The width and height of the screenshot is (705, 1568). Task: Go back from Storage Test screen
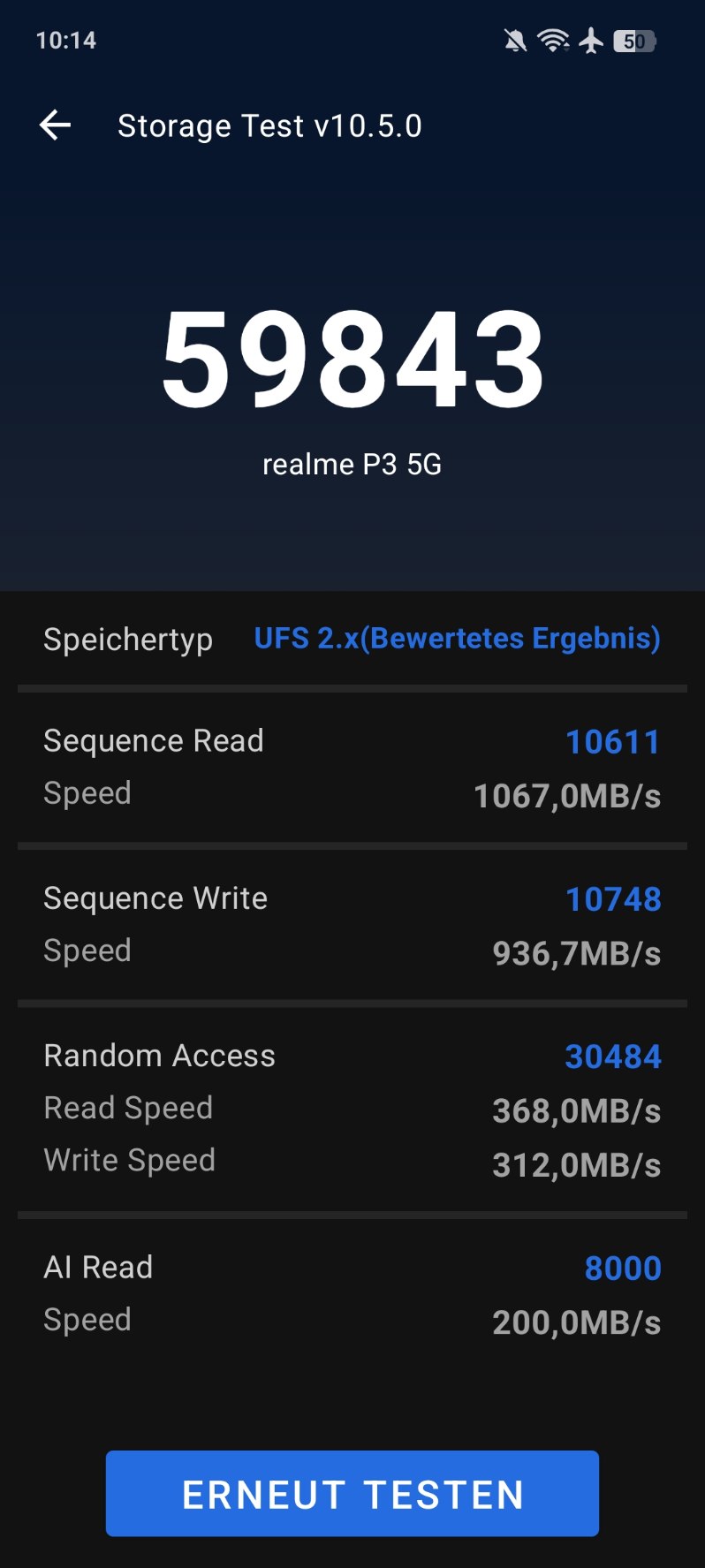tap(55, 125)
